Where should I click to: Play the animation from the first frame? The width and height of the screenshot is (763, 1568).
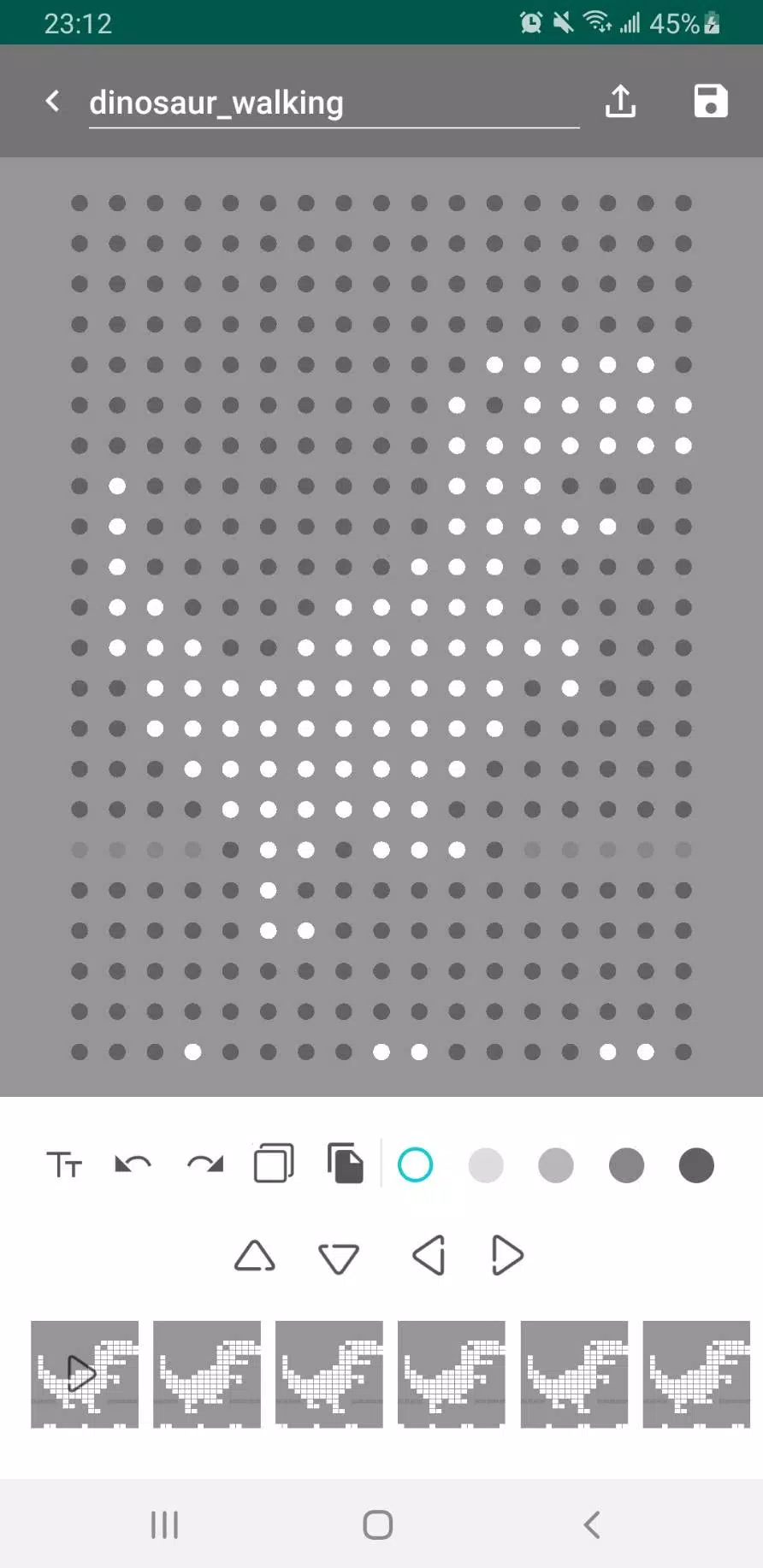click(83, 1374)
